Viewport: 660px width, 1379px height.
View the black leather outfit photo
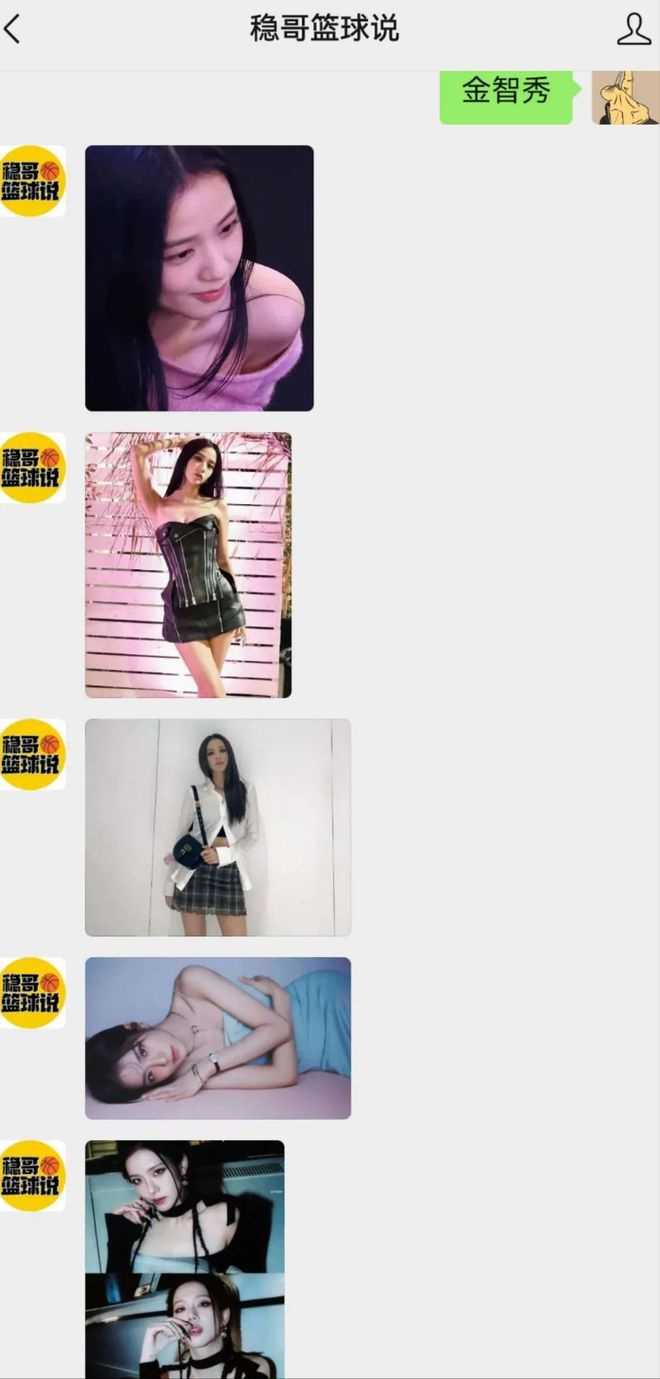pos(188,564)
